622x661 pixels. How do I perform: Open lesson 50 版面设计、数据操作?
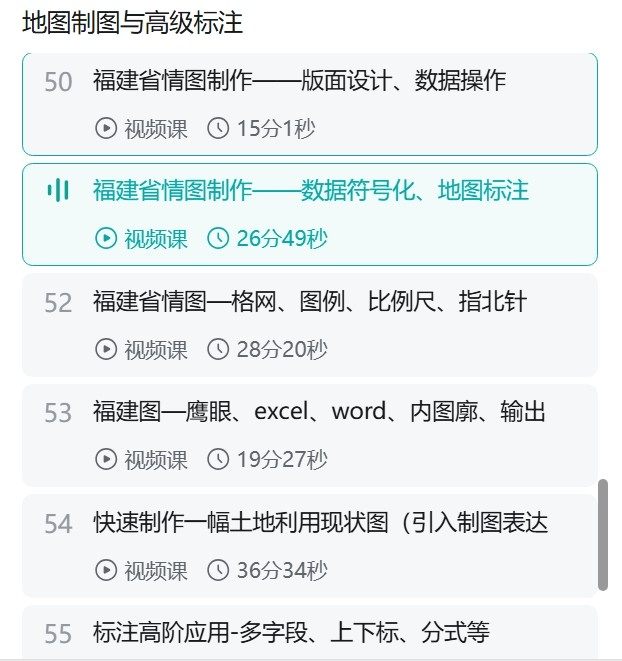click(x=300, y=81)
